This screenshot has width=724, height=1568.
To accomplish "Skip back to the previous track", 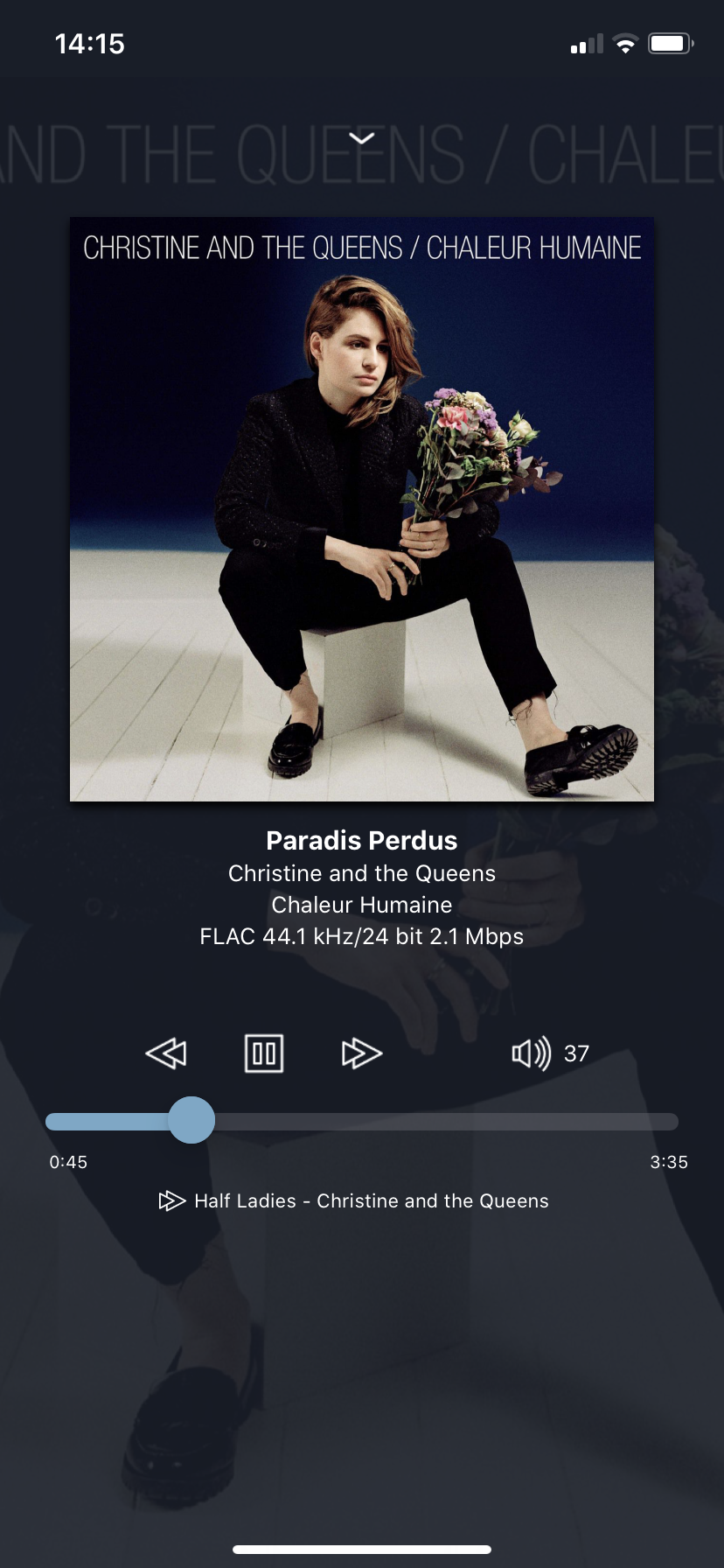I will click(166, 1053).
